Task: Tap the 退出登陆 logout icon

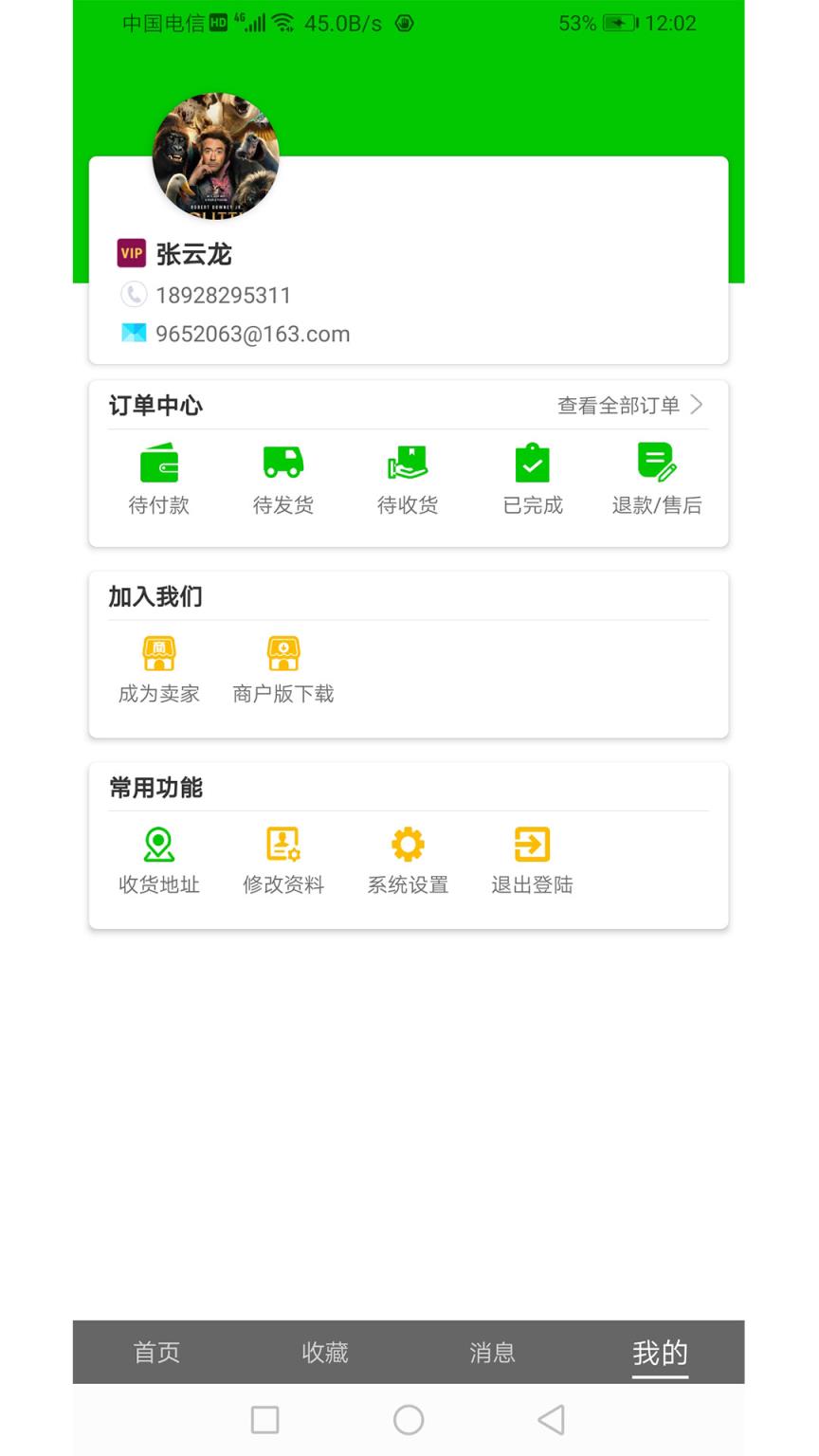Action: pos(532,843)
